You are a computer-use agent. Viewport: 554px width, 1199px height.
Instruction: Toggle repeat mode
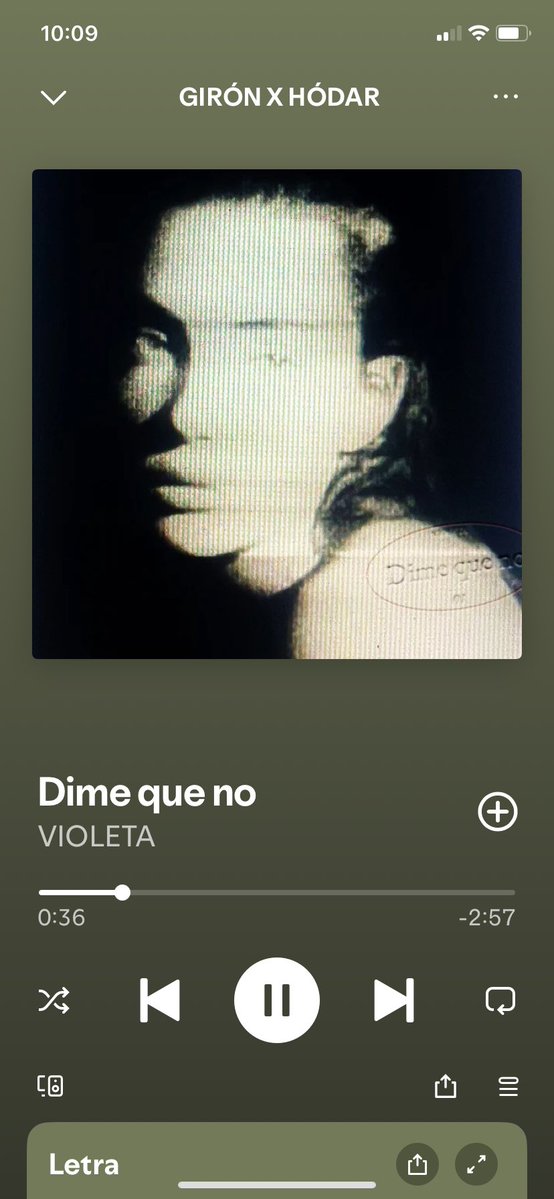(500, 1000)
